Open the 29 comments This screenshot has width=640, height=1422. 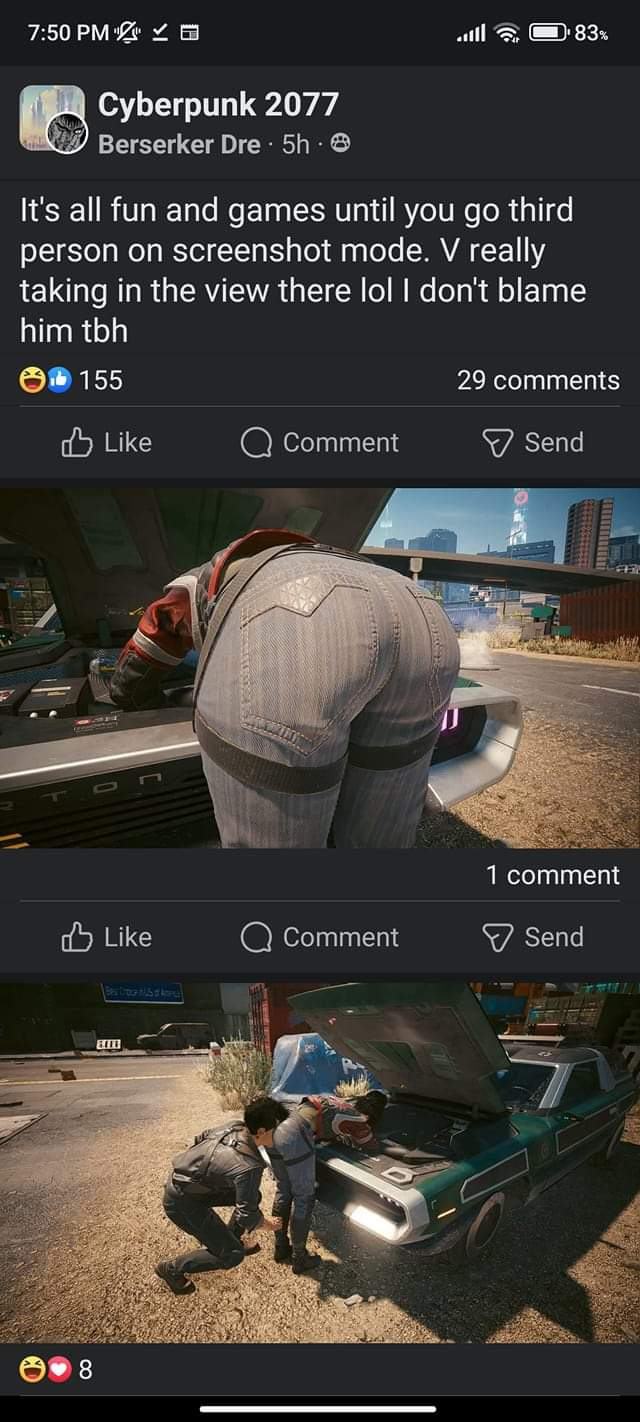click(x=538, y=380)
